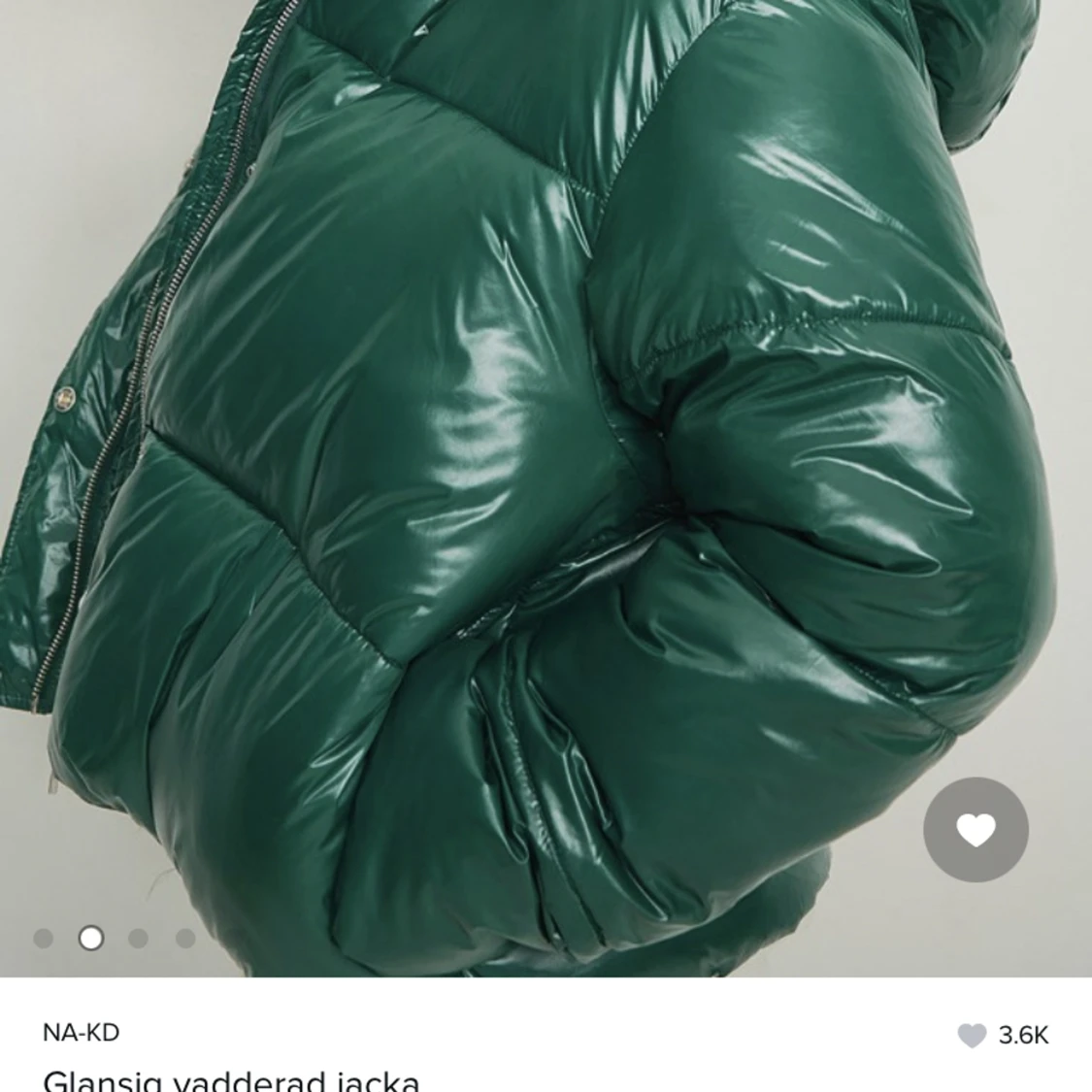Add the jacket to favorites with the heart button
The height and width of the screenshot is (1092, 1092).
pyautogui.click(x=976, y=830)
